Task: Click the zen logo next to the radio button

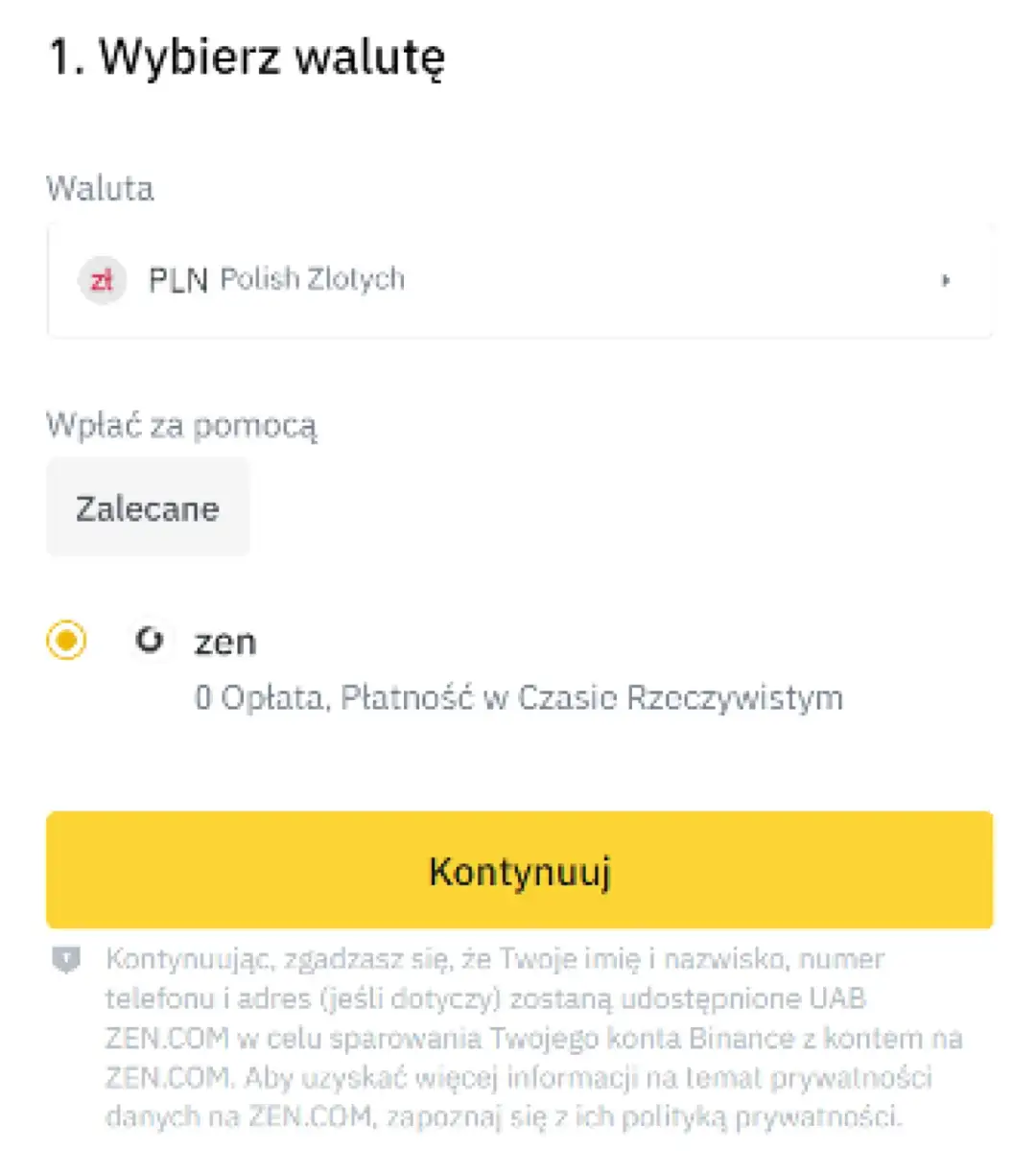Action: pyautogui.click(x=151, y=640)
